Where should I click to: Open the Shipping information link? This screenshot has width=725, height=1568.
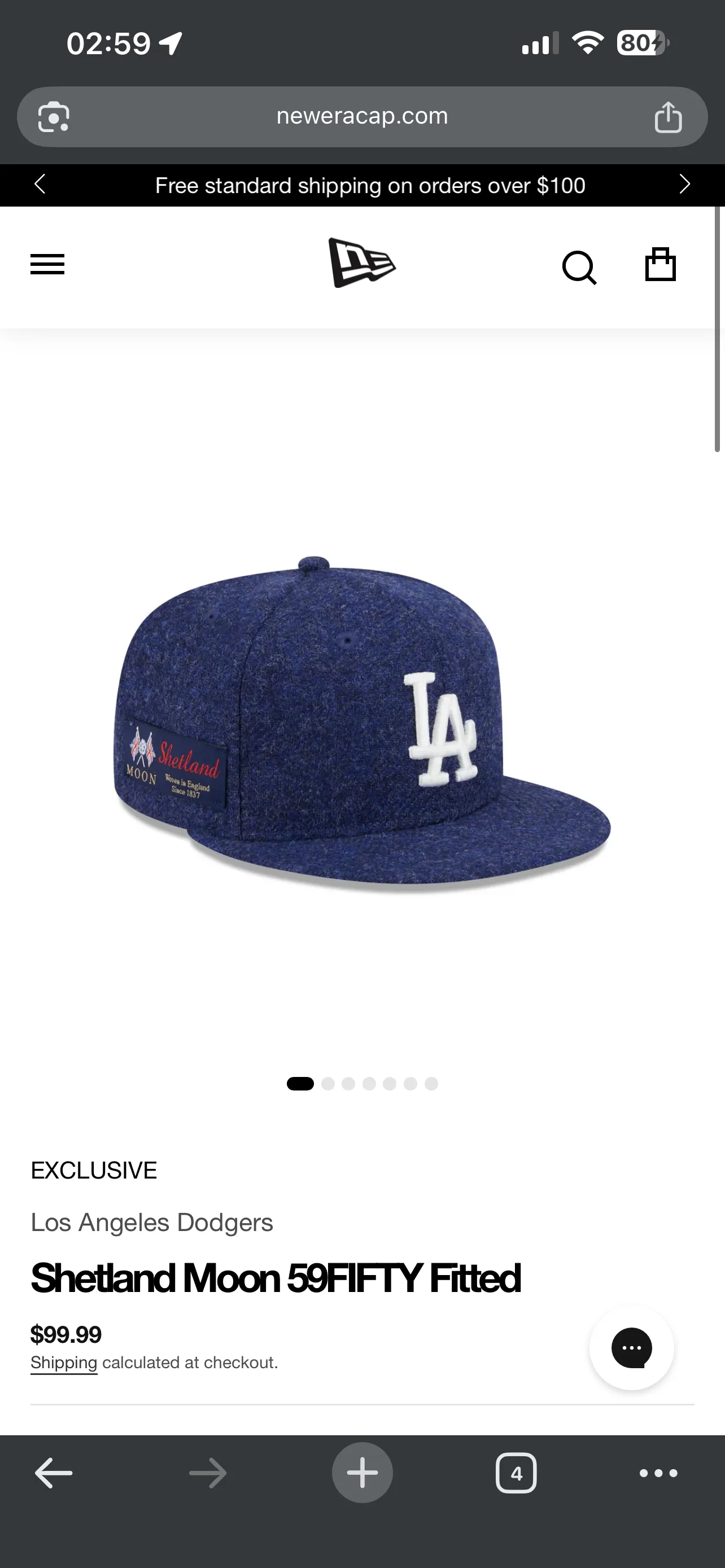[63, 1364]
